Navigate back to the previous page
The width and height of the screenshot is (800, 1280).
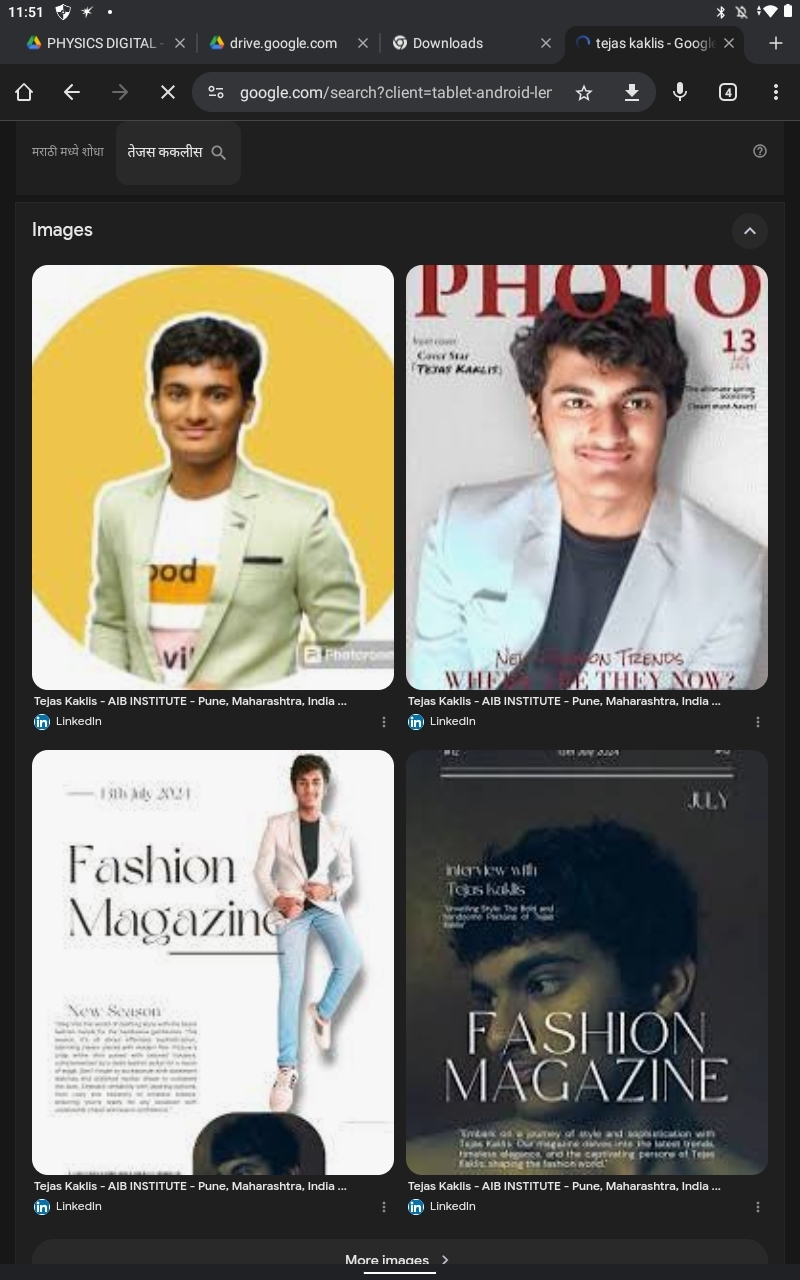(72, 93)
